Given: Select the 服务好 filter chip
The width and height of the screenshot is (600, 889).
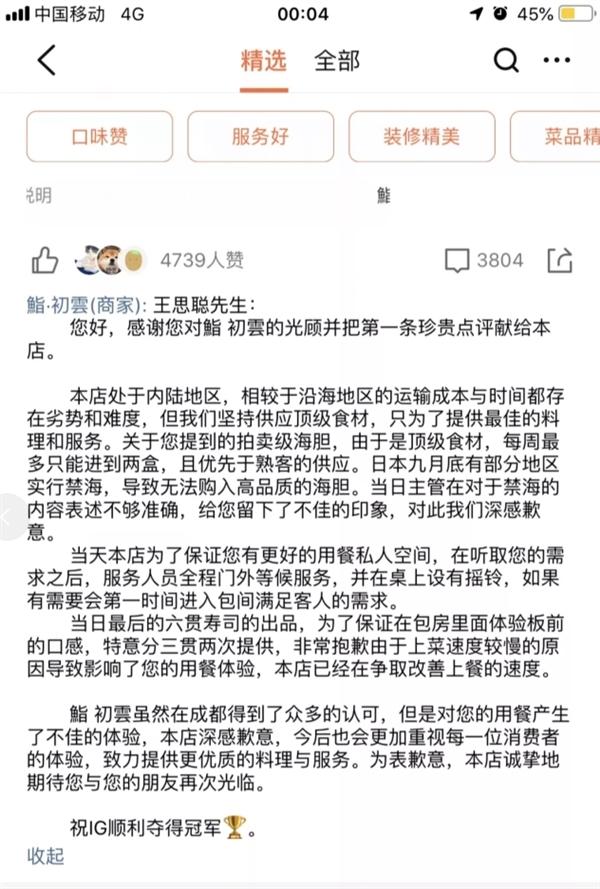Looking at the screenshot, I should [259, 137].
